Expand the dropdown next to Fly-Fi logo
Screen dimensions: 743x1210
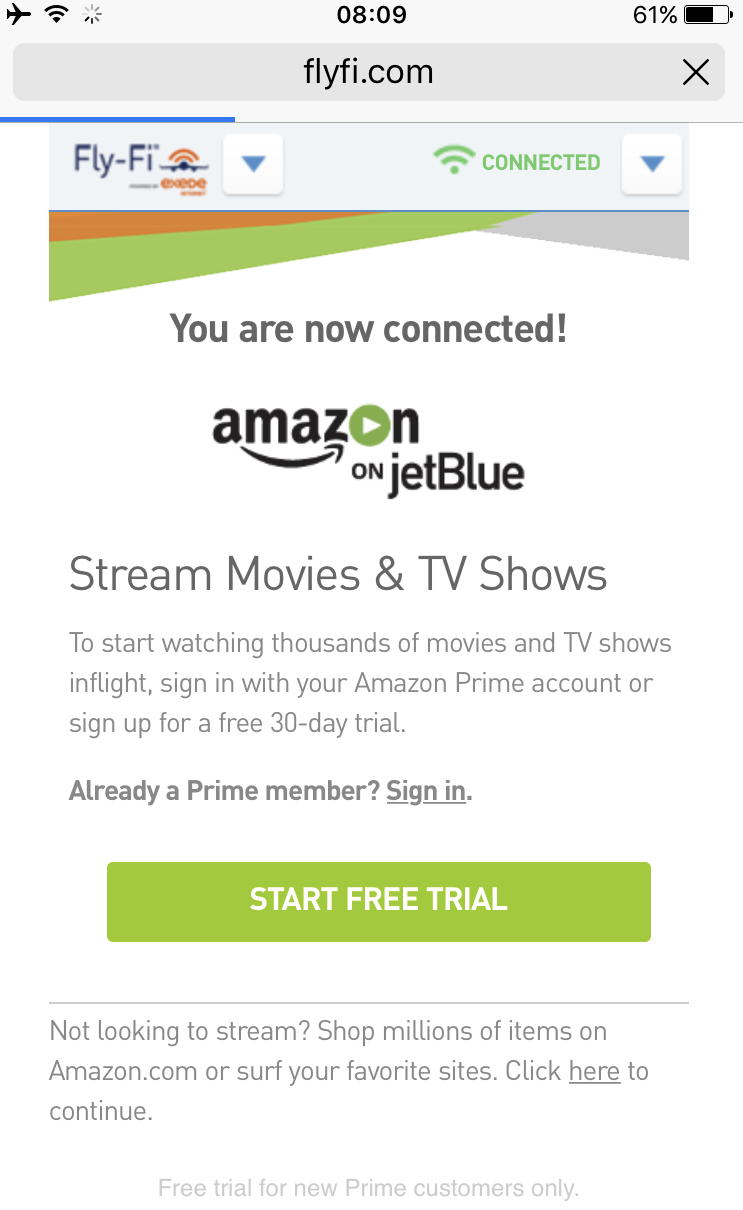pos(253,163)
